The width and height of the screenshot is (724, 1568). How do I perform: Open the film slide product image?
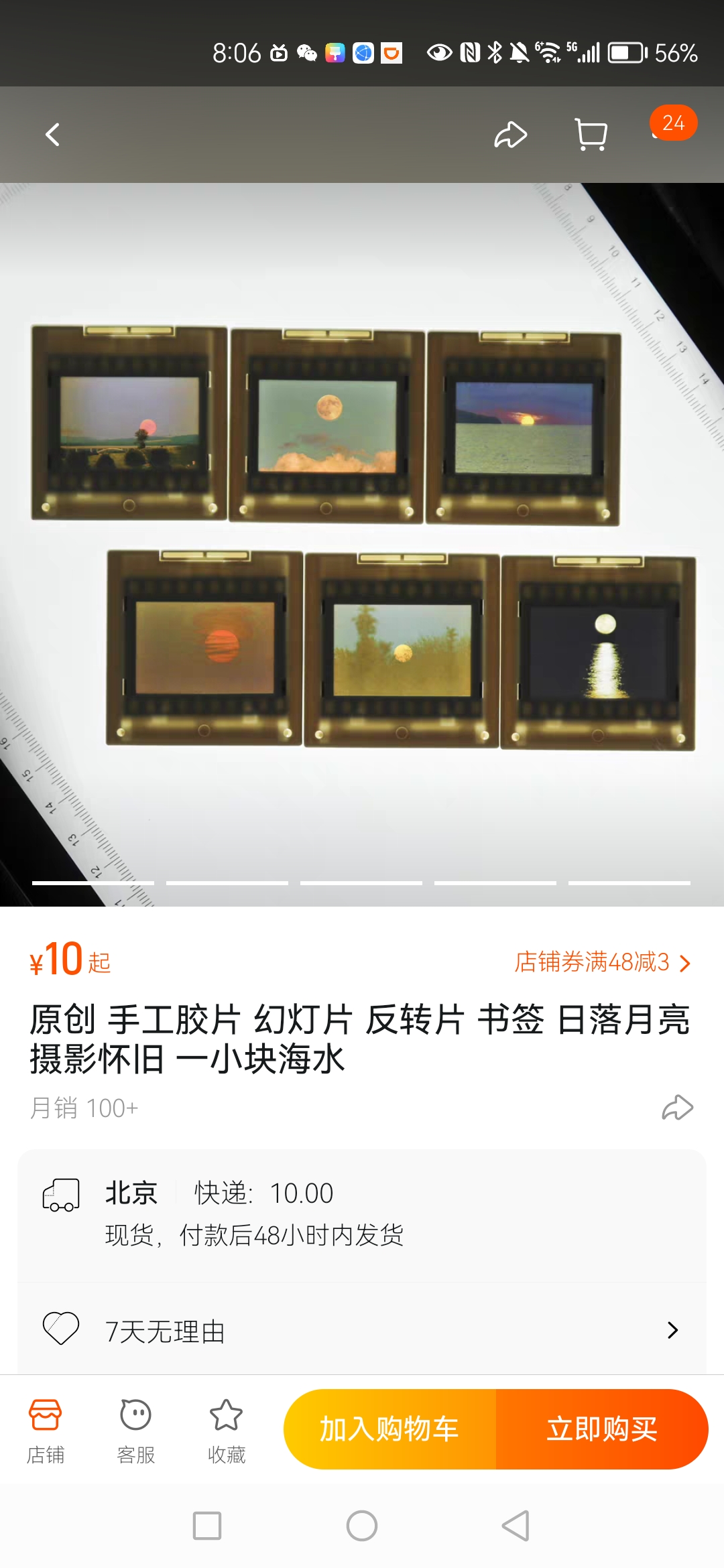[362, 536]
